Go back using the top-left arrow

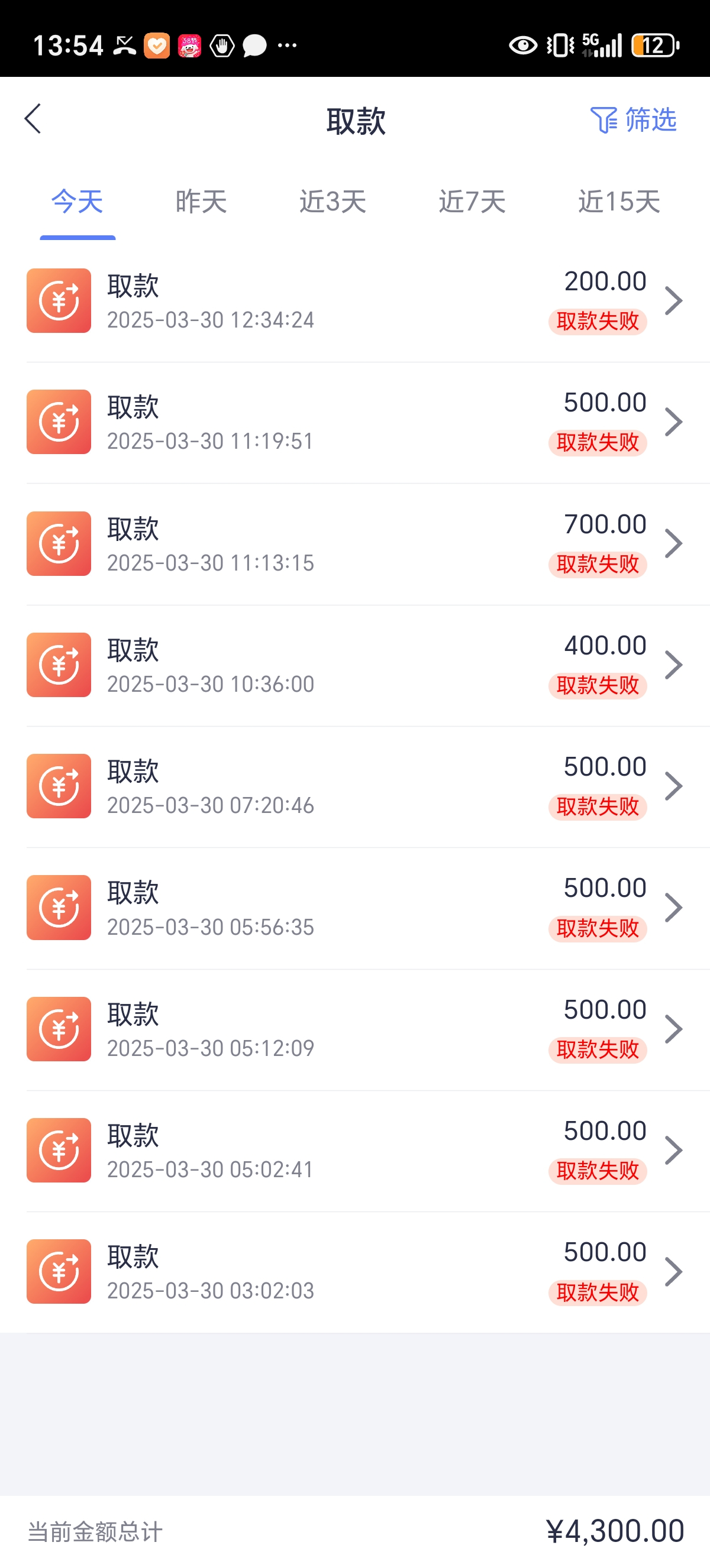33,119
